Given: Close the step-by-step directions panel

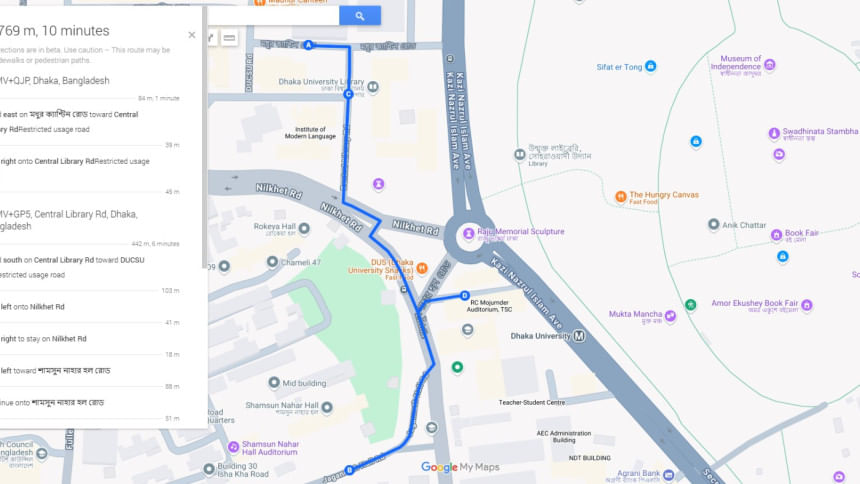Looking at the screenshot, I should pos(192,34).
